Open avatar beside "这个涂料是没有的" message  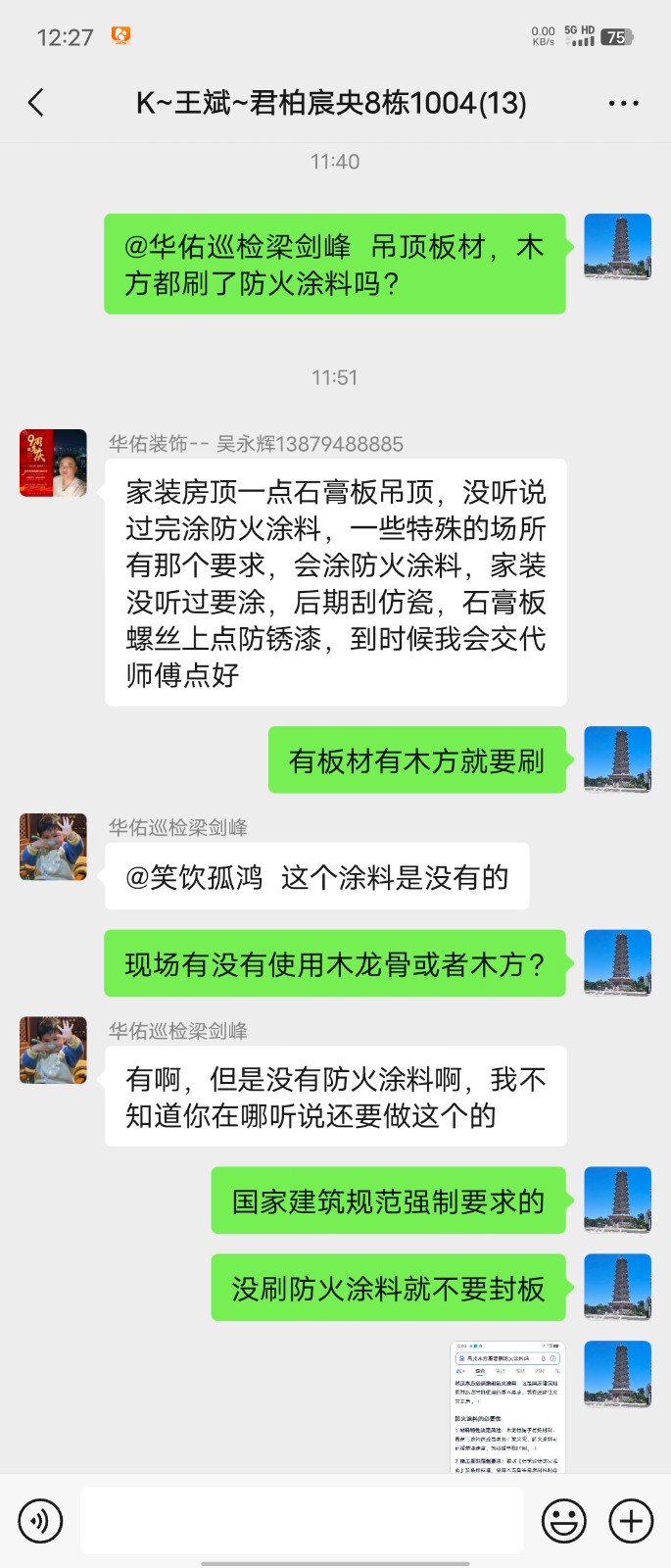point(54,846)
